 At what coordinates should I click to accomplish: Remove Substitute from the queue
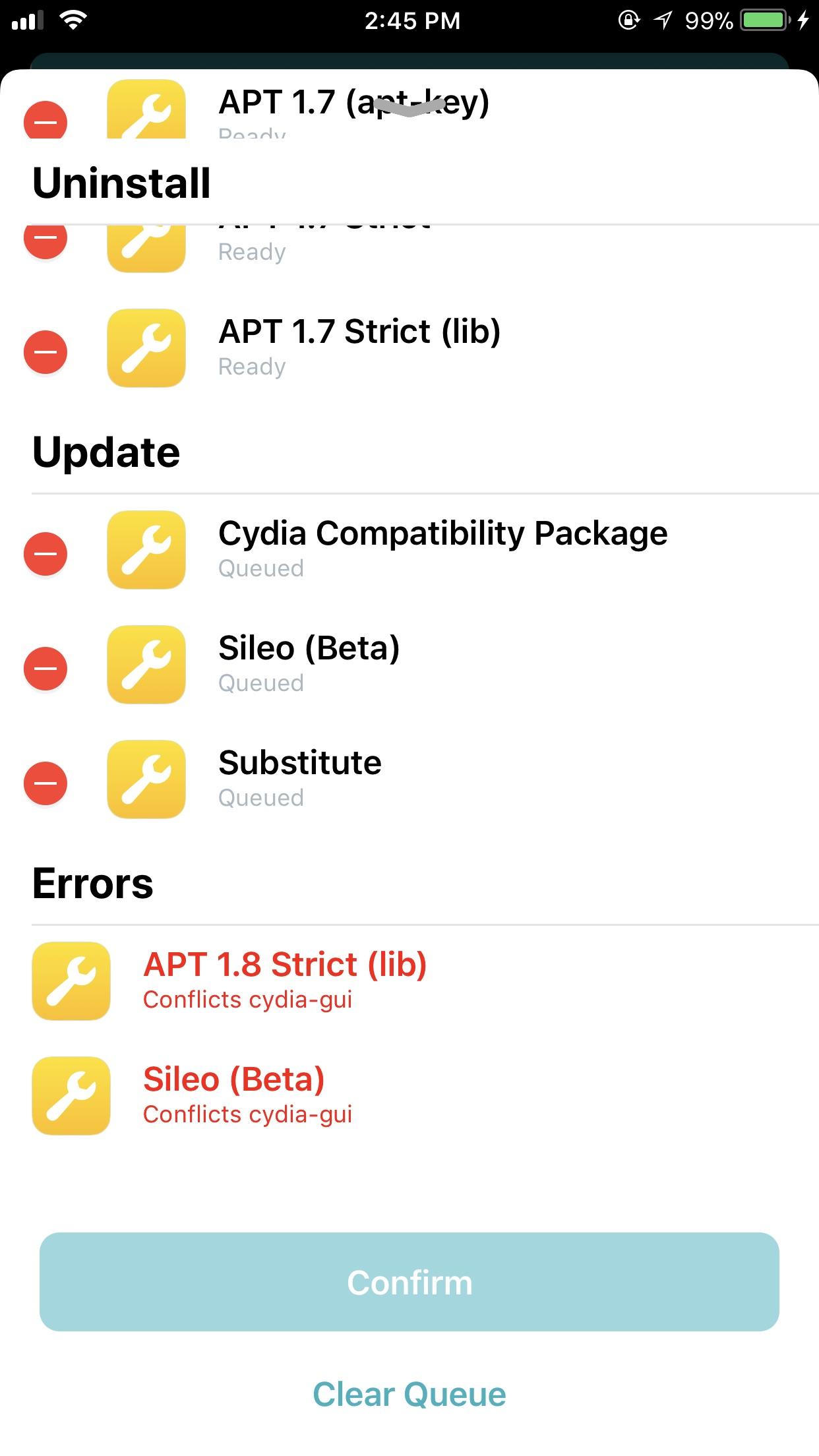pos(45,783)
